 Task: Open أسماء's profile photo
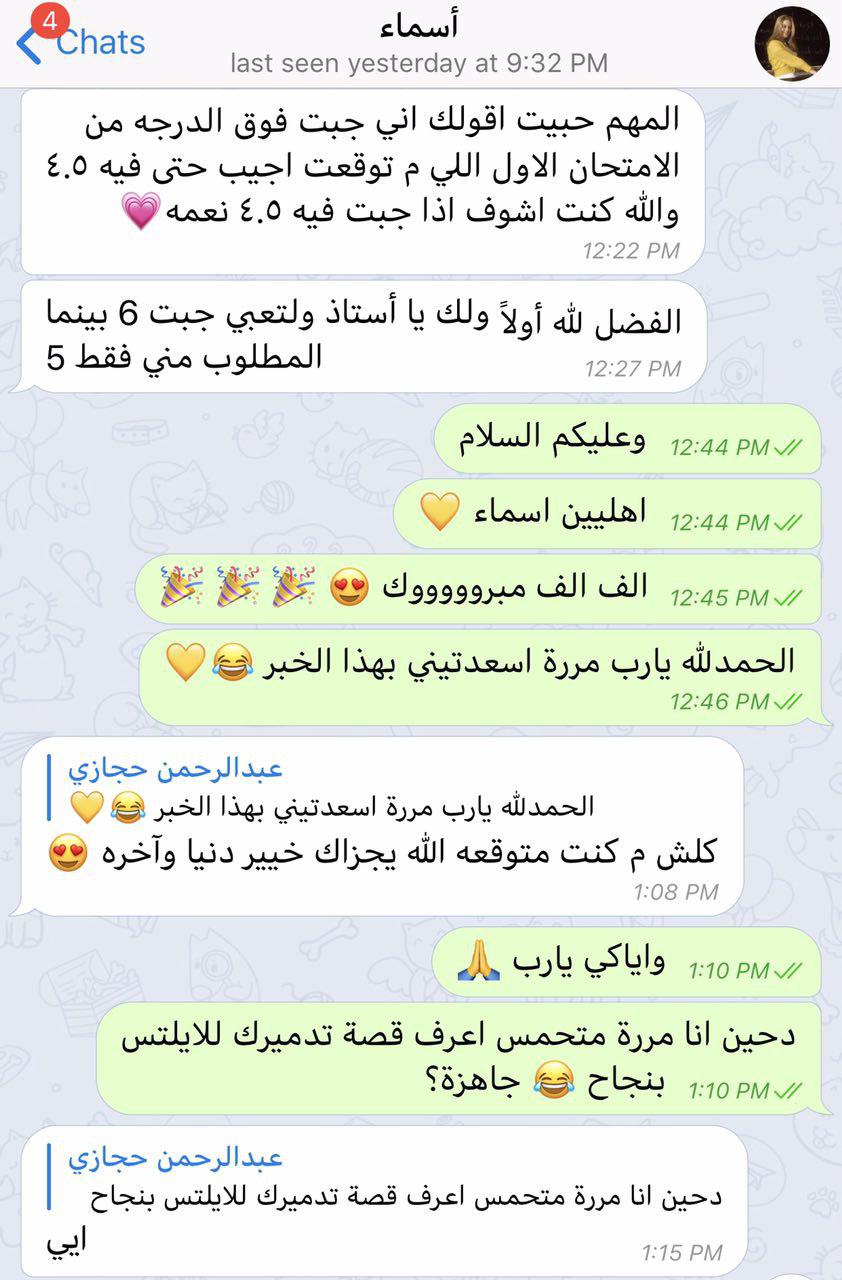pos(791,43)
